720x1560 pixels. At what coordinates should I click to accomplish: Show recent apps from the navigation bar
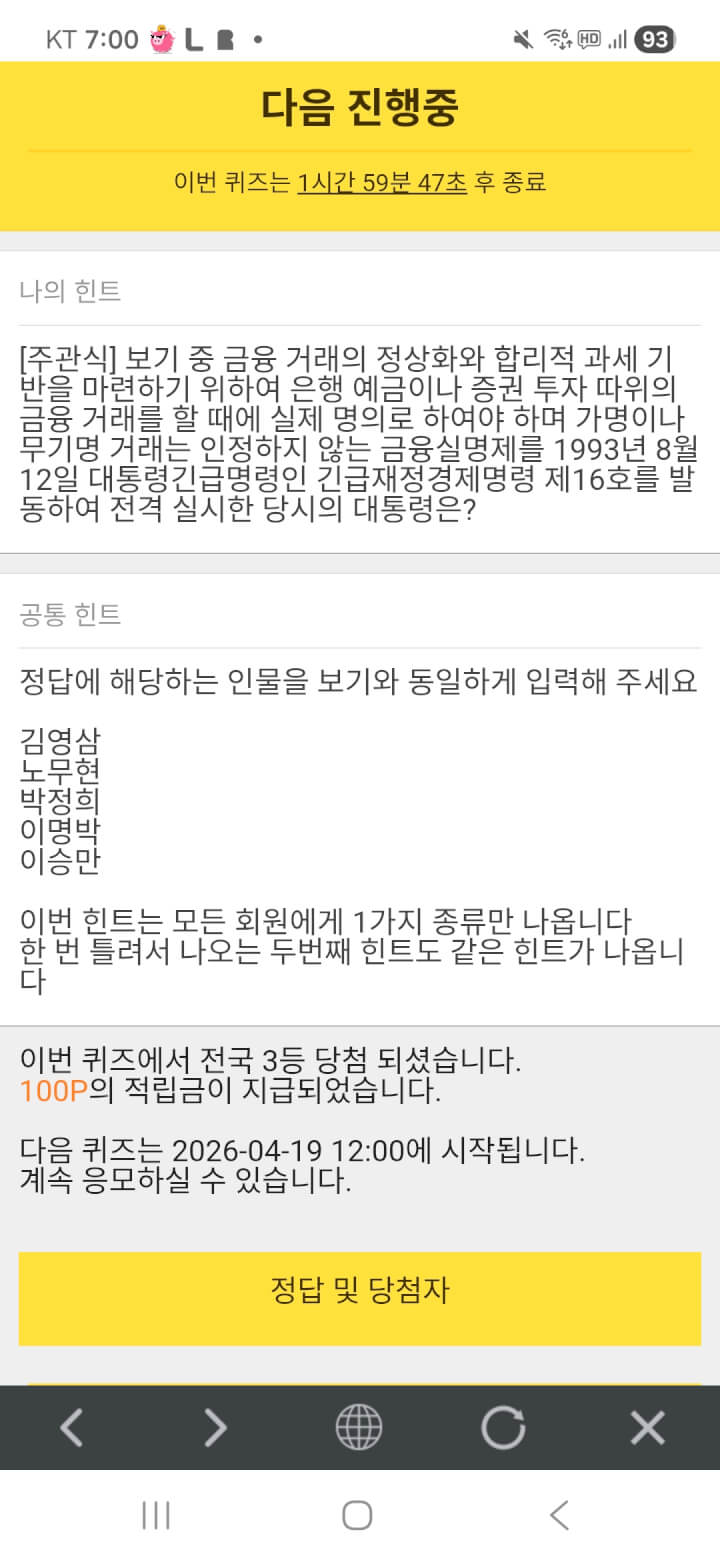tap(156, 1515)
